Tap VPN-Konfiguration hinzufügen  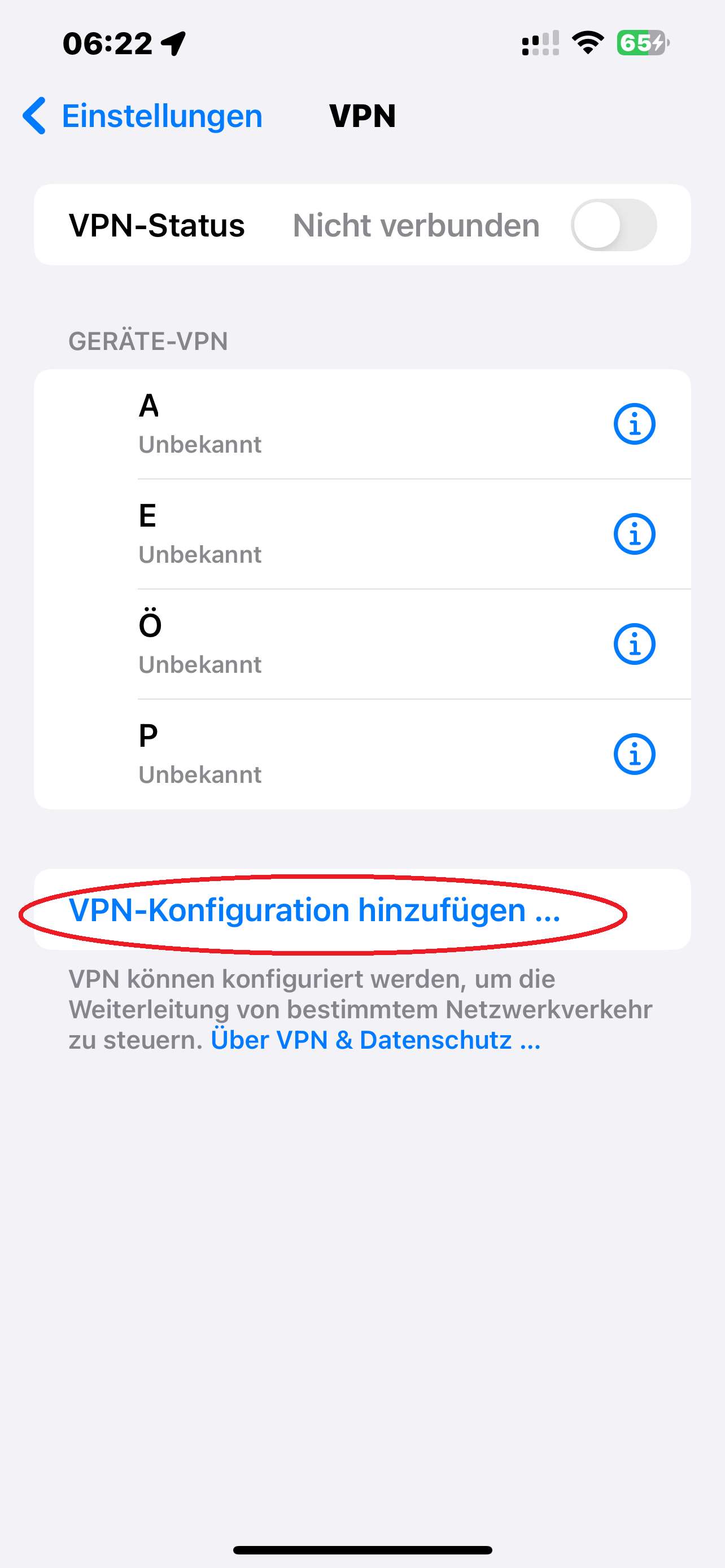pyautogui.click(x=362, y=909)
